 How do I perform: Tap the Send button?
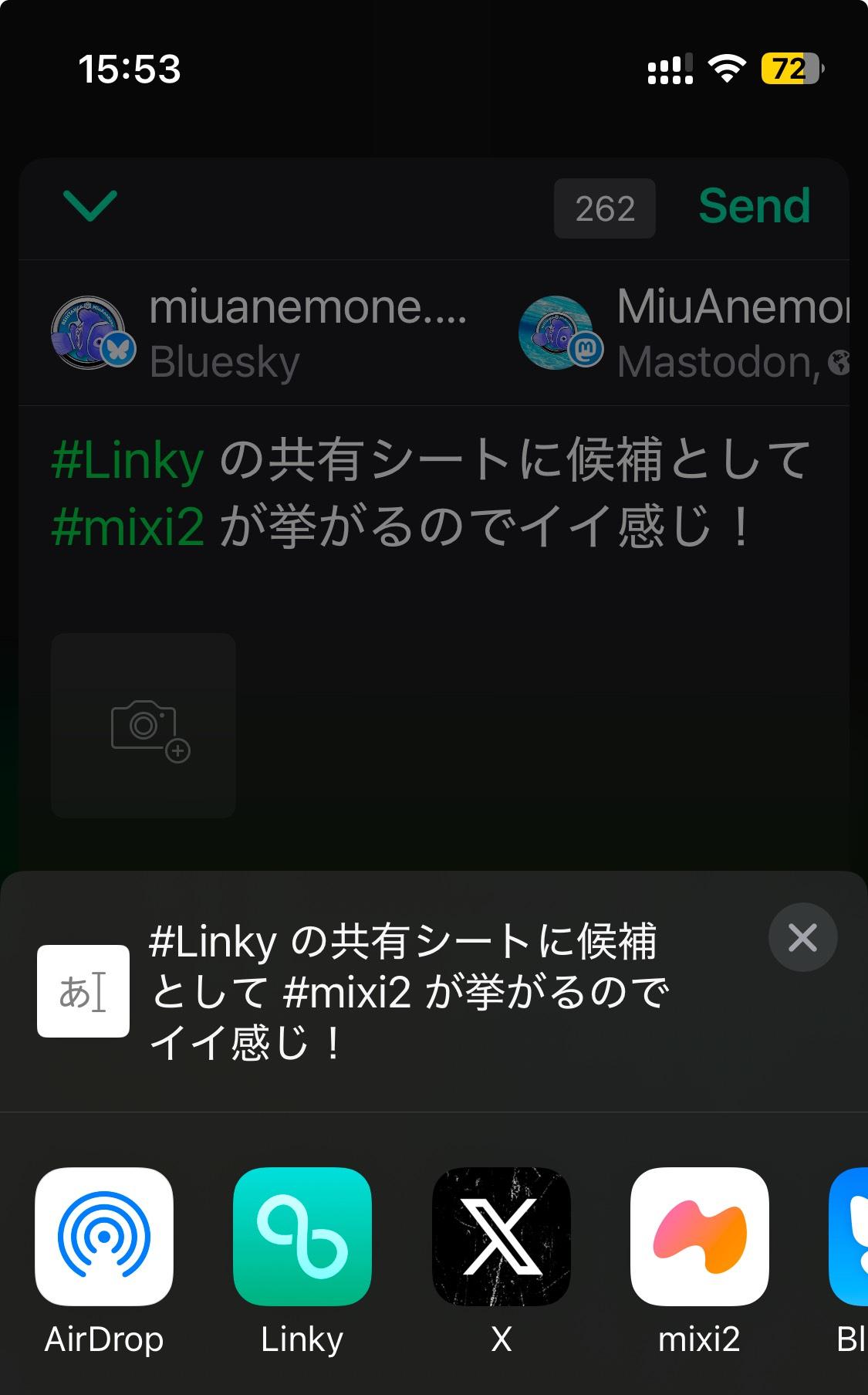[755, 207]
